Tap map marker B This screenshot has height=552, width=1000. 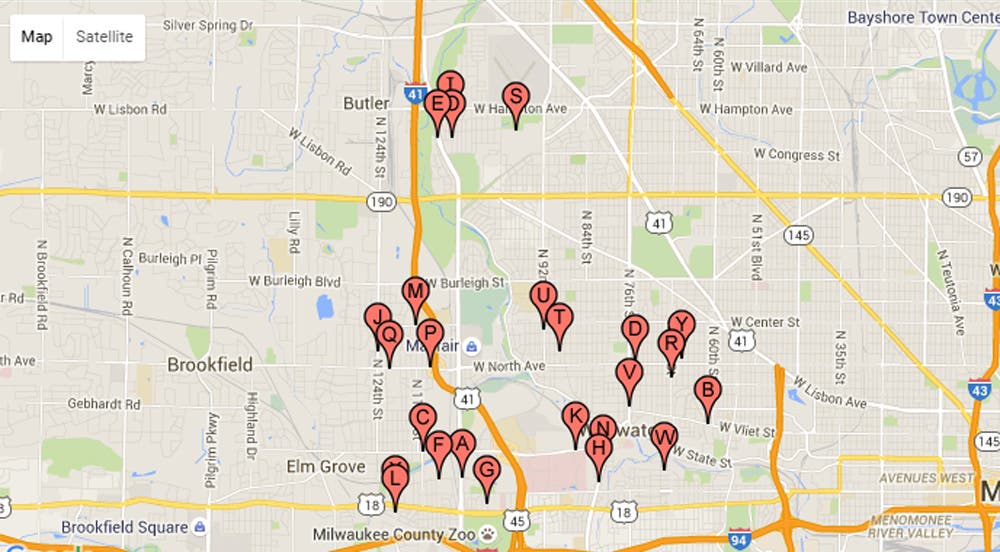tap(707, 392)
